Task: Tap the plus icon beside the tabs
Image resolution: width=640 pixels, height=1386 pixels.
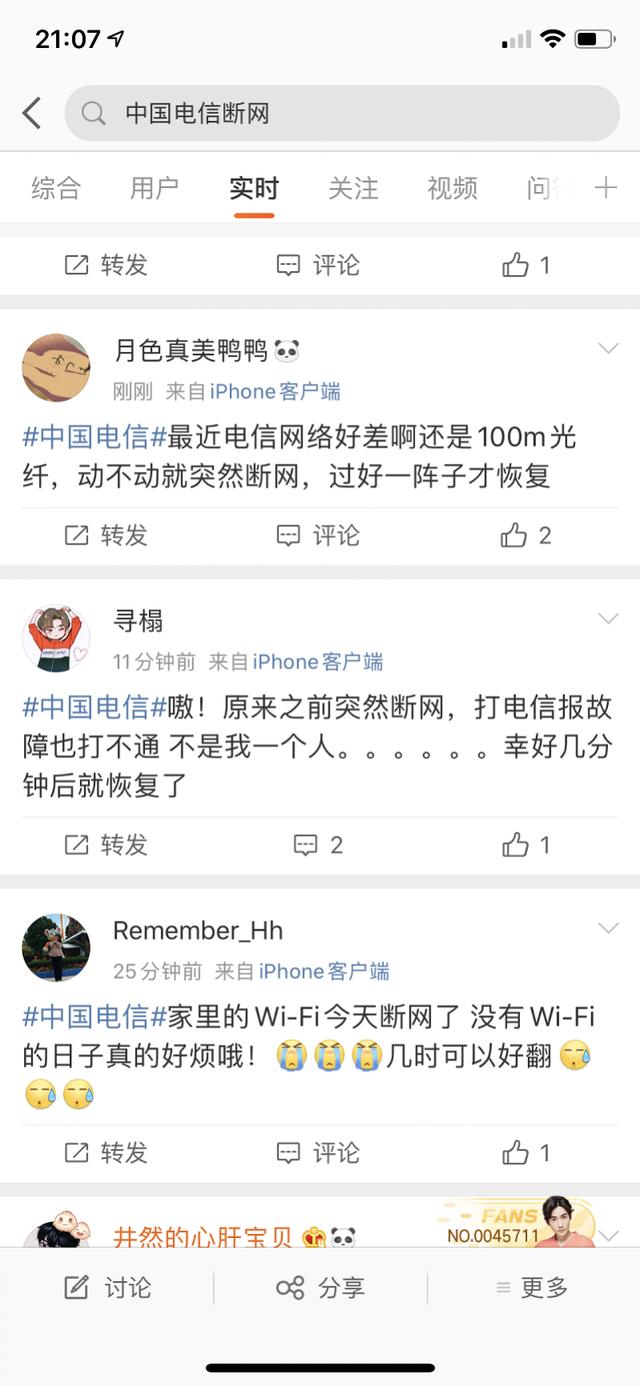Action: (x=606, y=188)
